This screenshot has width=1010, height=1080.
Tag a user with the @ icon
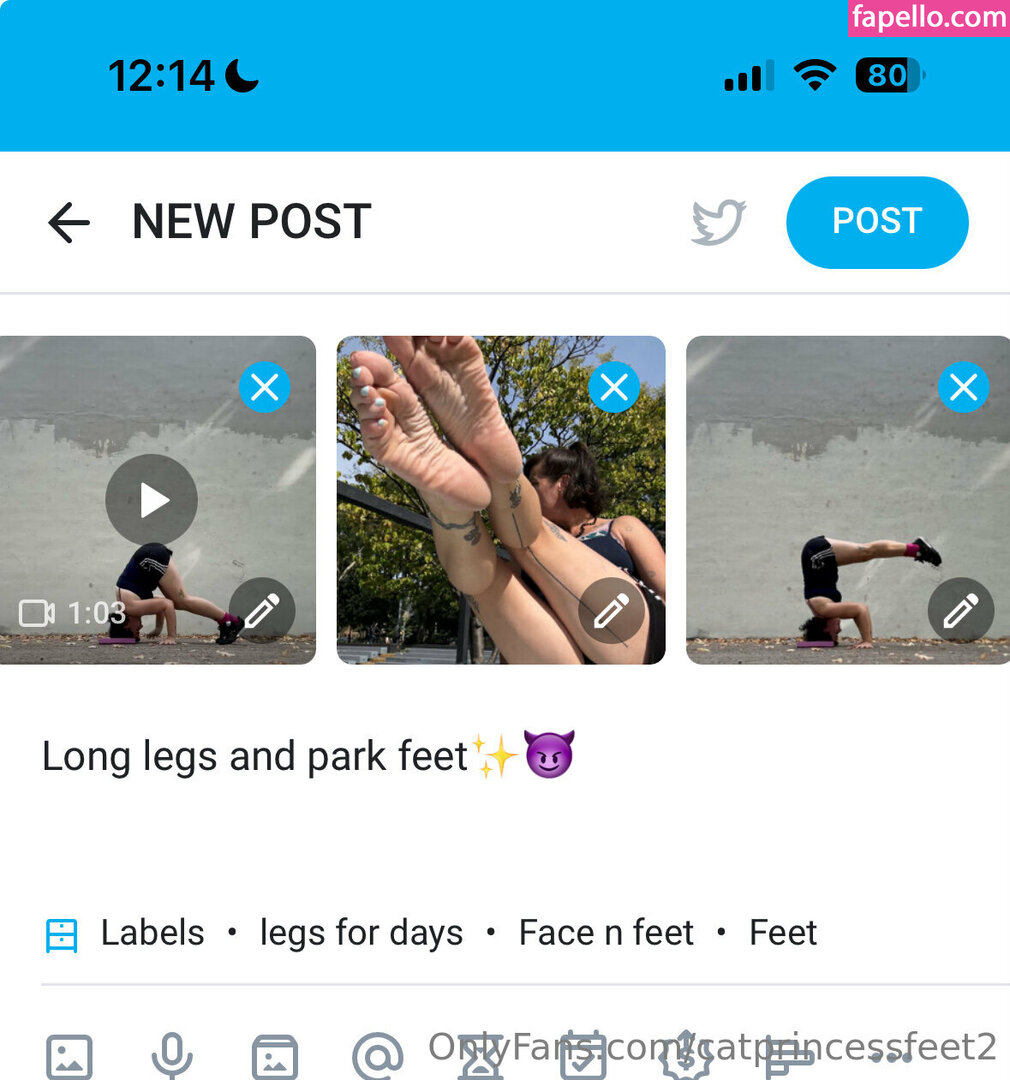tap(378, 1057)
